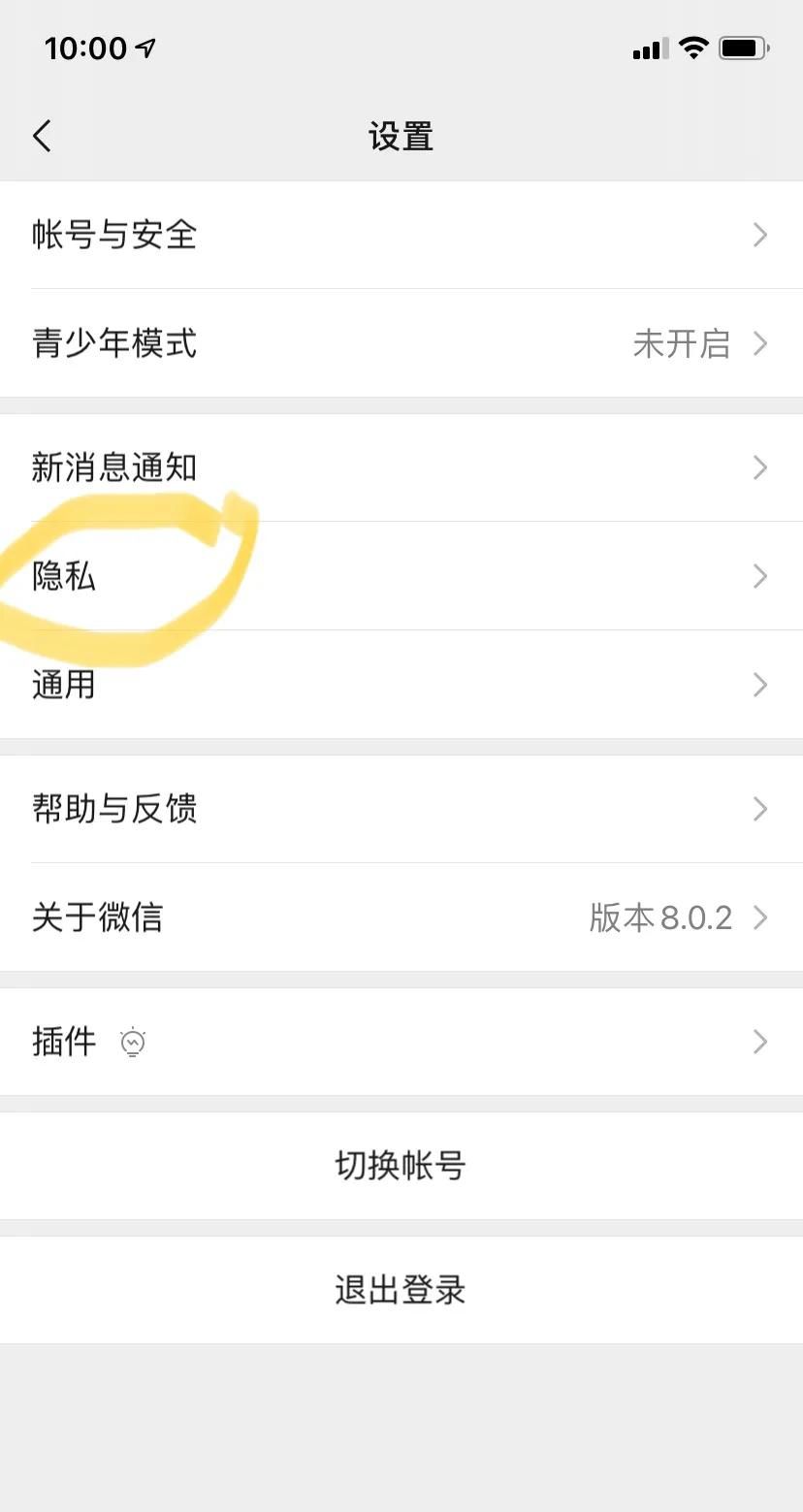Tap the Wi-Fi icon in the status bar
Screen dimensions: 803x1512
coord(694,48)
